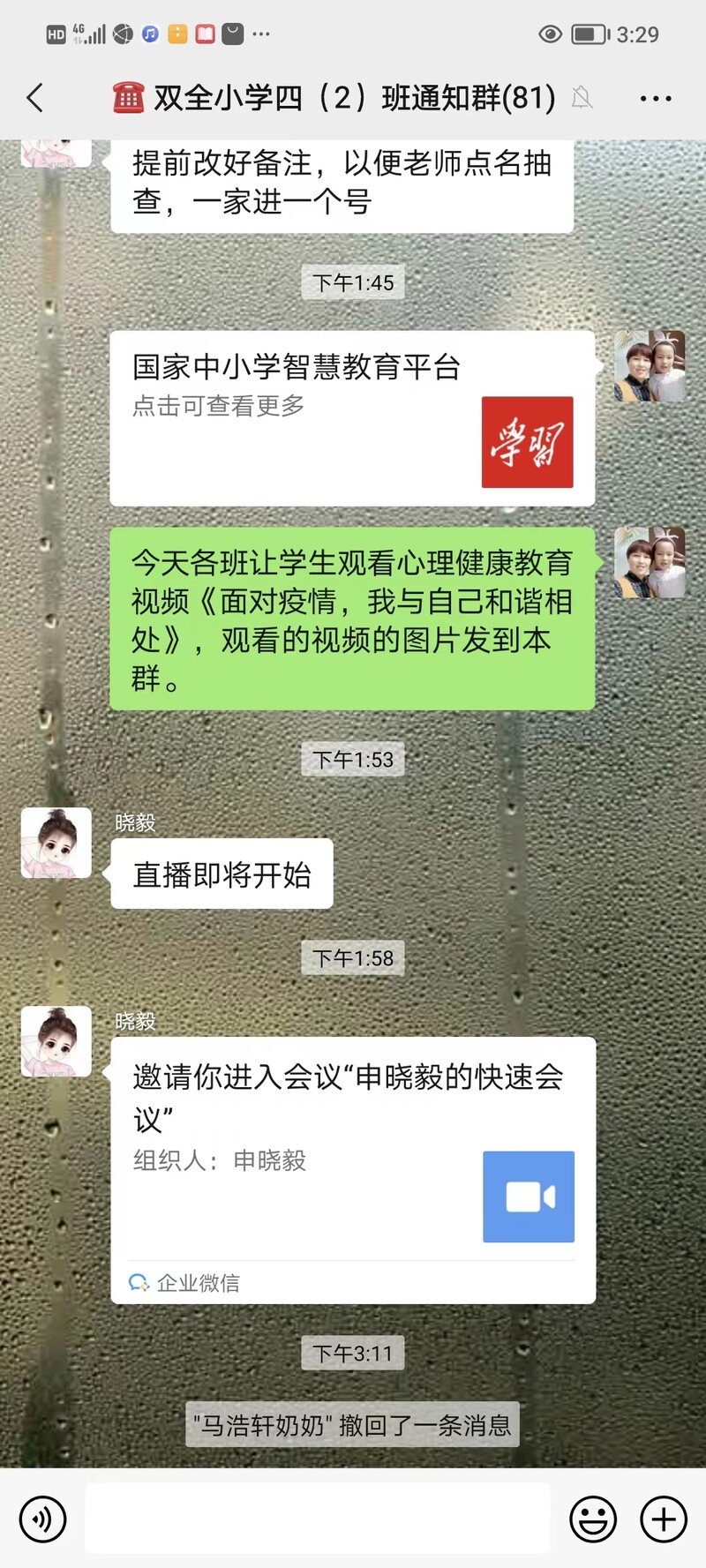Tap 晓毅's avatar beside the meeting invitation

56,1041
